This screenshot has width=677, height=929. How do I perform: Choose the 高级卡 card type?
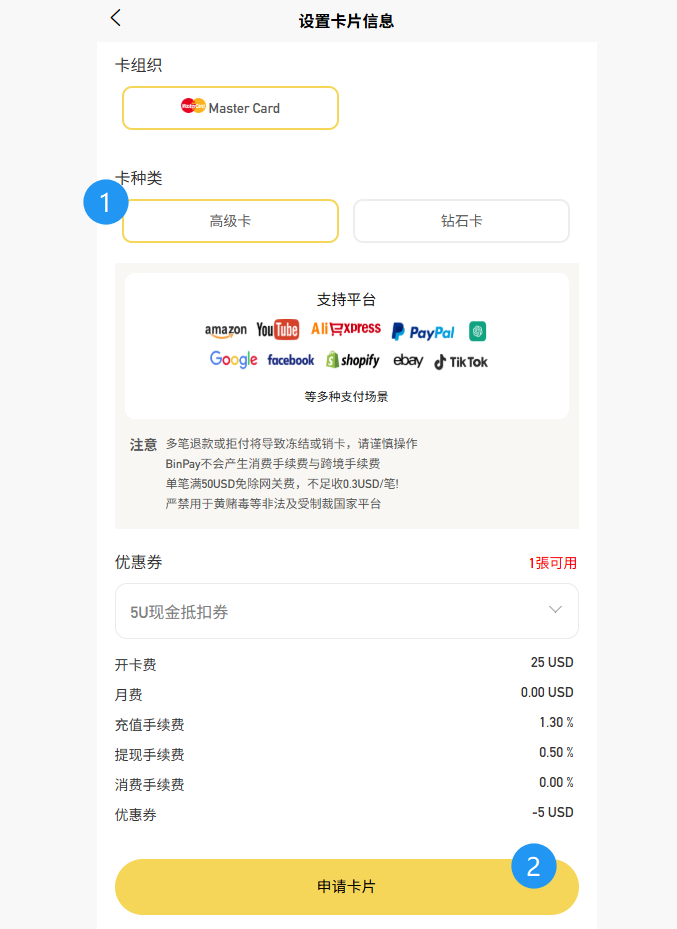[230, 221]
